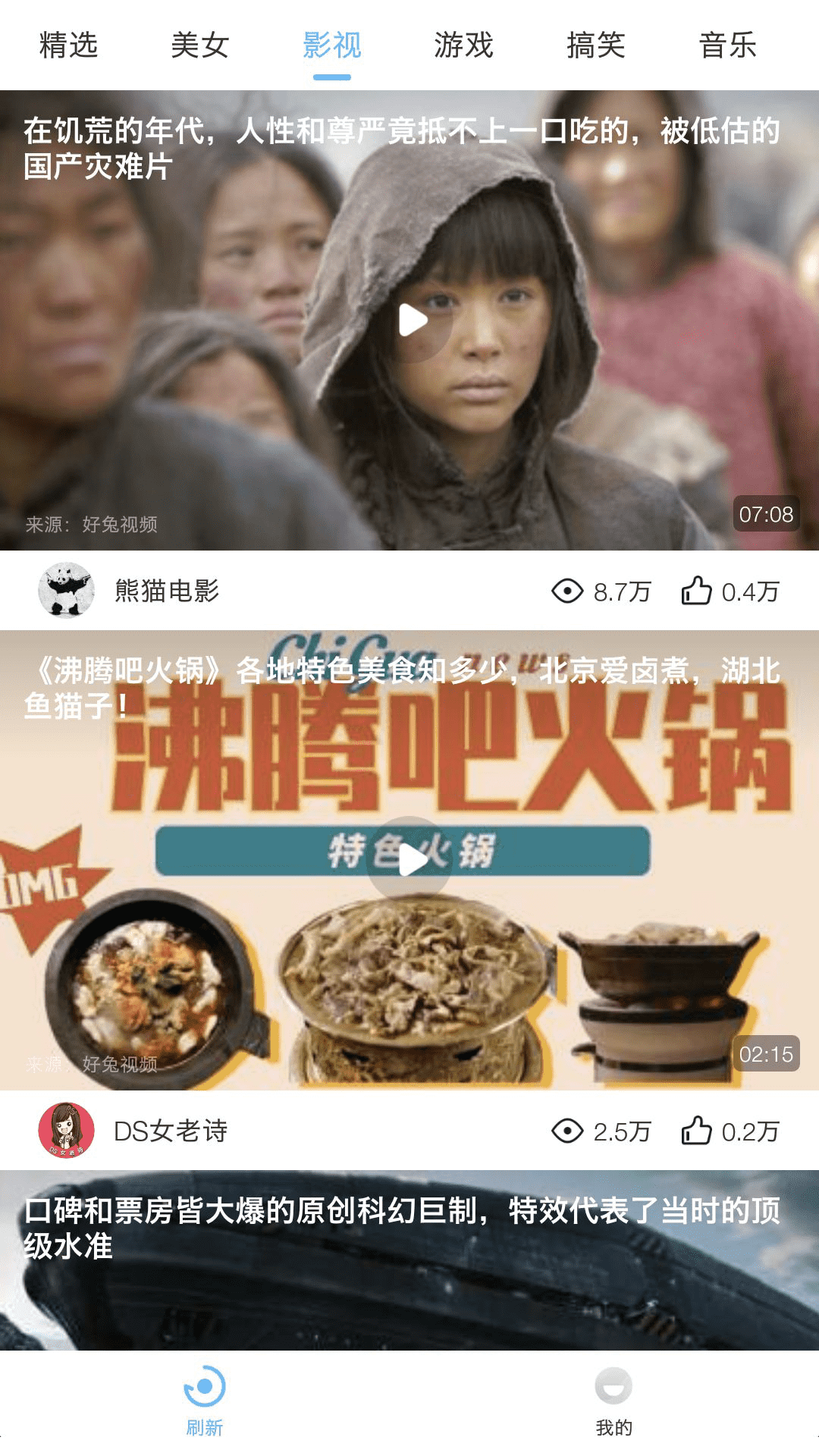The image size is (819, 1456).
Task: Go to the 搞笑 tab
Action: (x=596, y=45)
